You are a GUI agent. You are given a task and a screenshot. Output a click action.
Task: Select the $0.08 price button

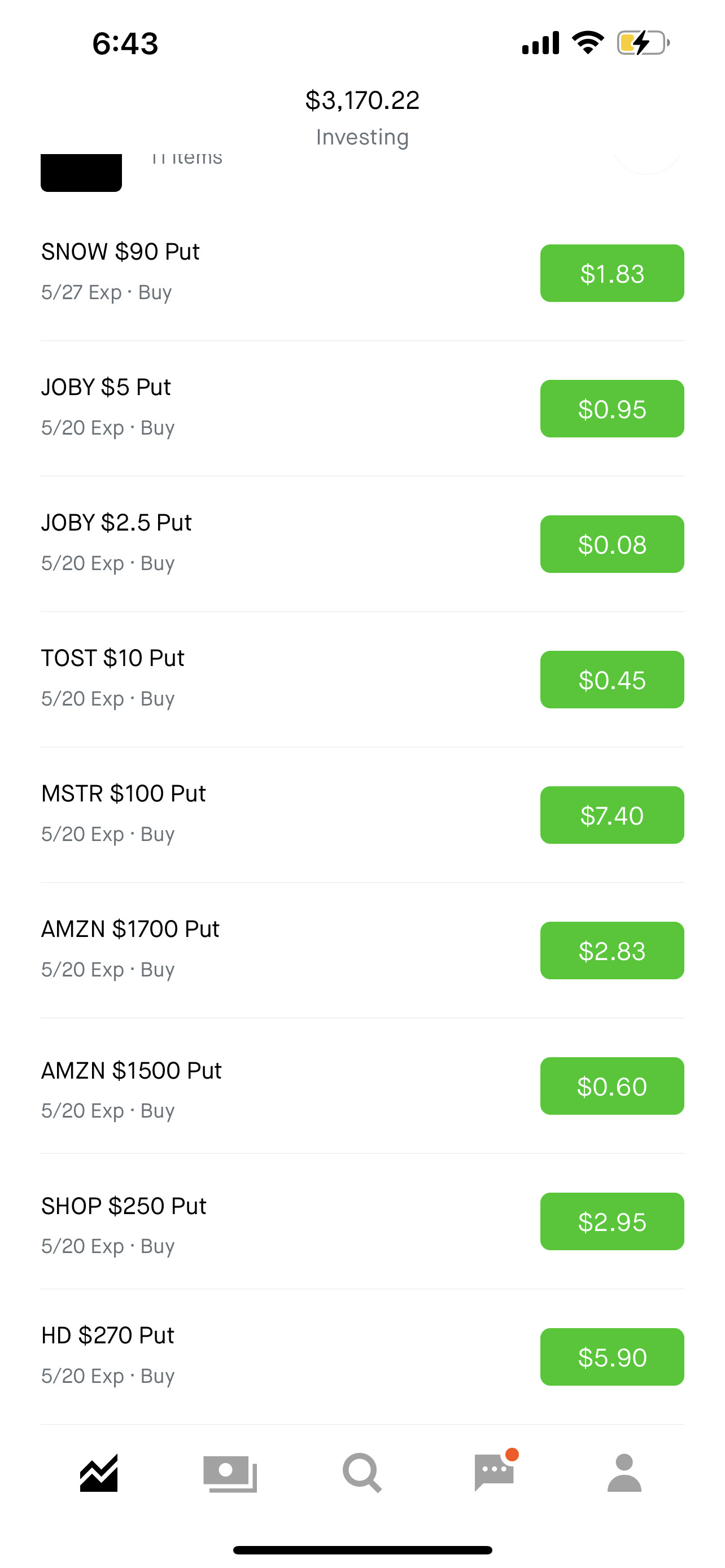[612, 544]
